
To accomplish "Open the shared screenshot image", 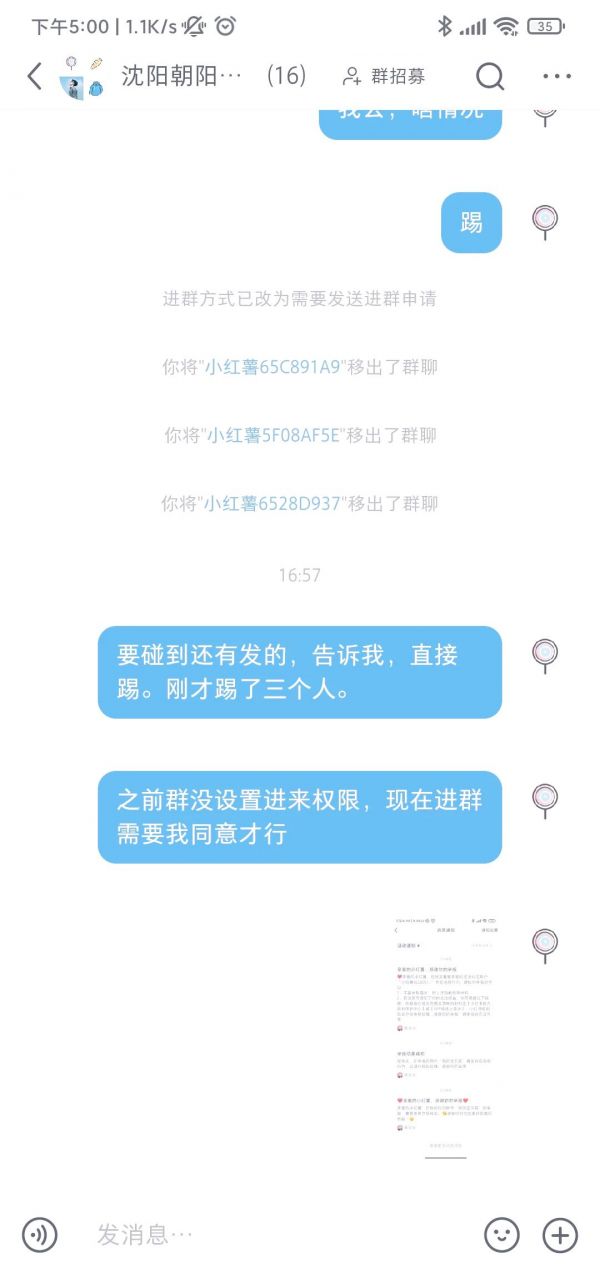I will [x=445, y=1033].
